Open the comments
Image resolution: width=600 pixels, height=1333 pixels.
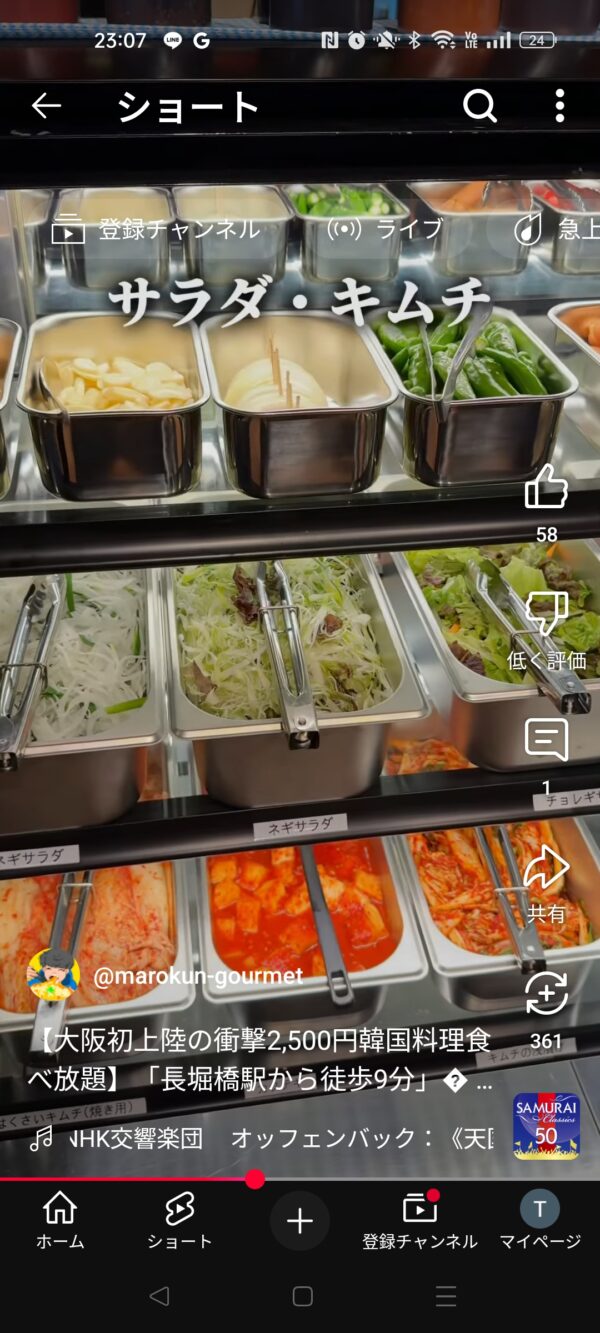pyautogui.click(x=546, y=740)
